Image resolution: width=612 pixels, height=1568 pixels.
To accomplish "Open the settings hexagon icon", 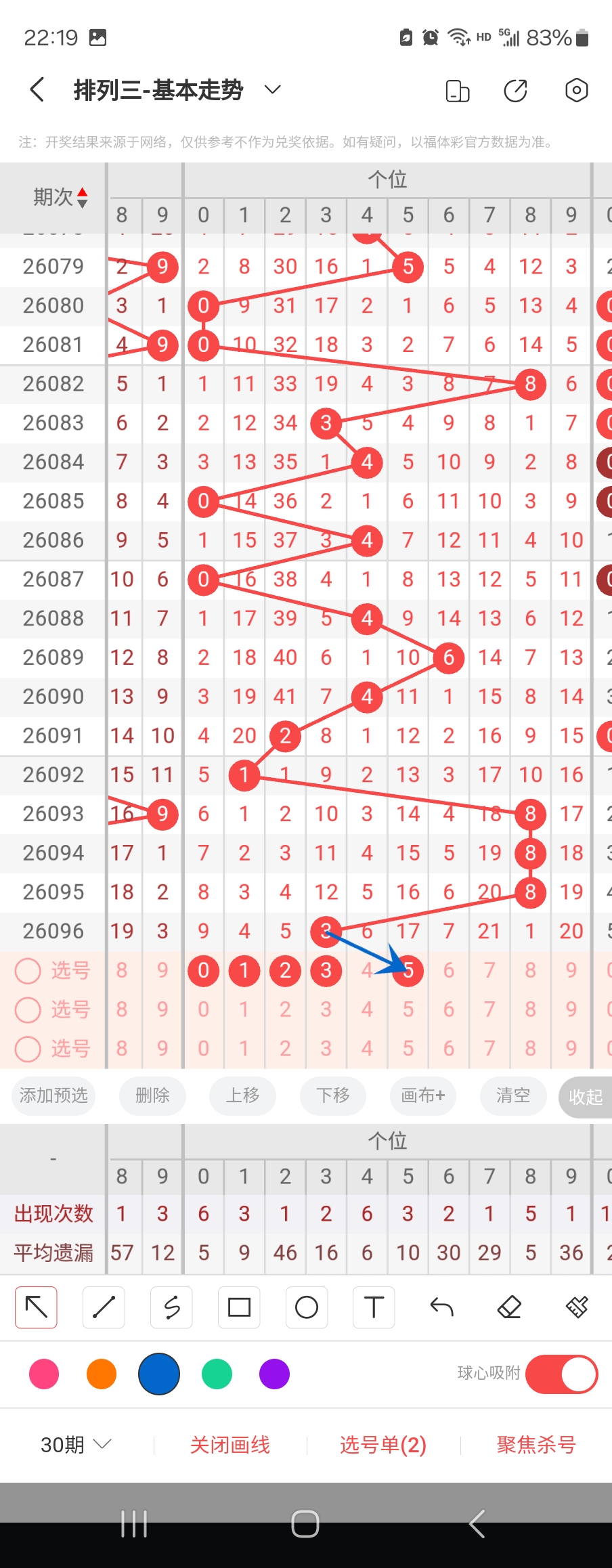I will pyautogui.click(x=576, y=90).
